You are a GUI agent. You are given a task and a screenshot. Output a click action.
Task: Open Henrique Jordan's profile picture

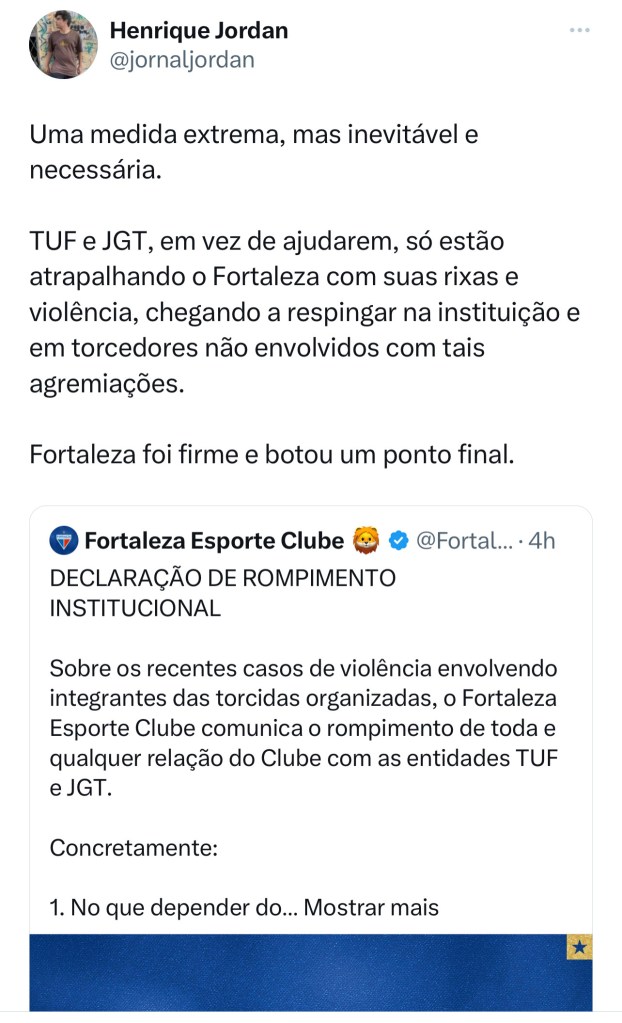[x=63, y=46]
